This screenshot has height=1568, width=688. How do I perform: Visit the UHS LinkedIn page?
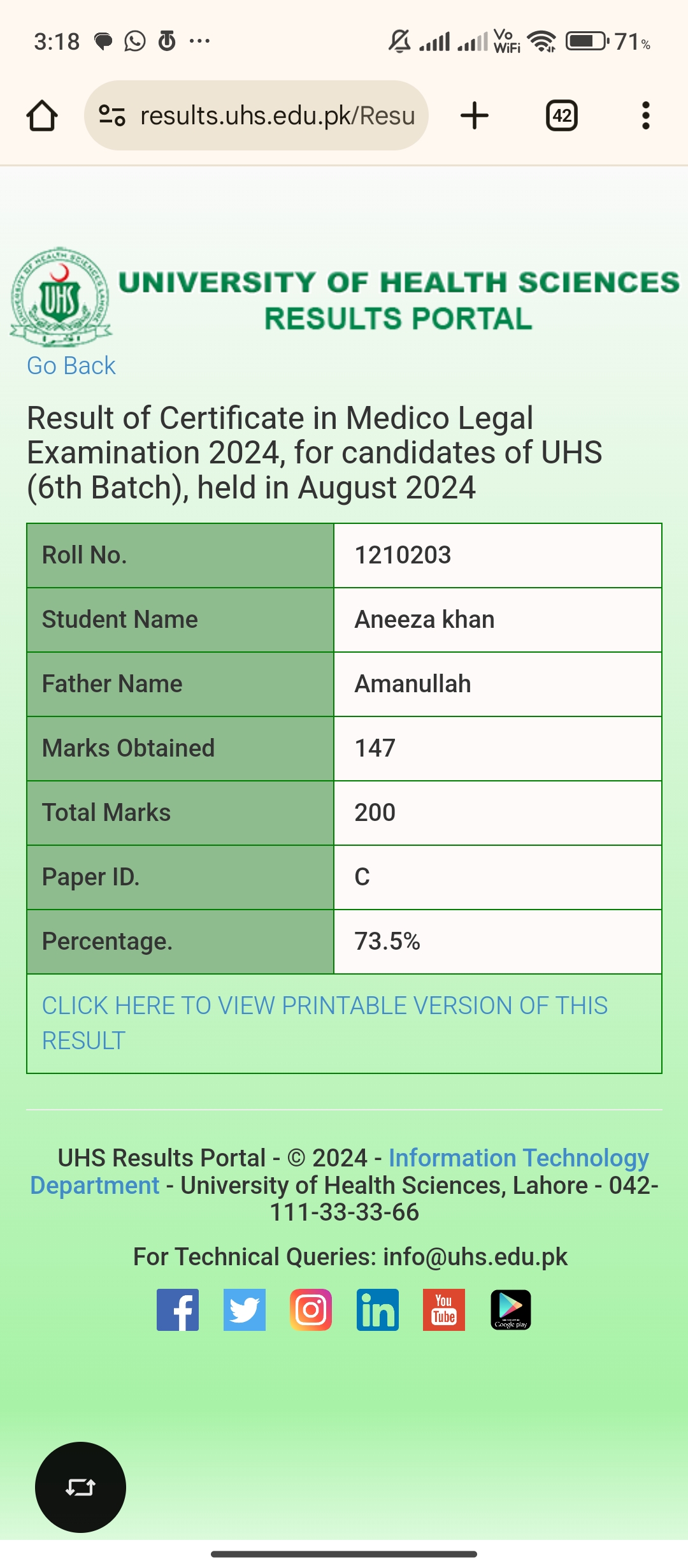(377, 1310)
